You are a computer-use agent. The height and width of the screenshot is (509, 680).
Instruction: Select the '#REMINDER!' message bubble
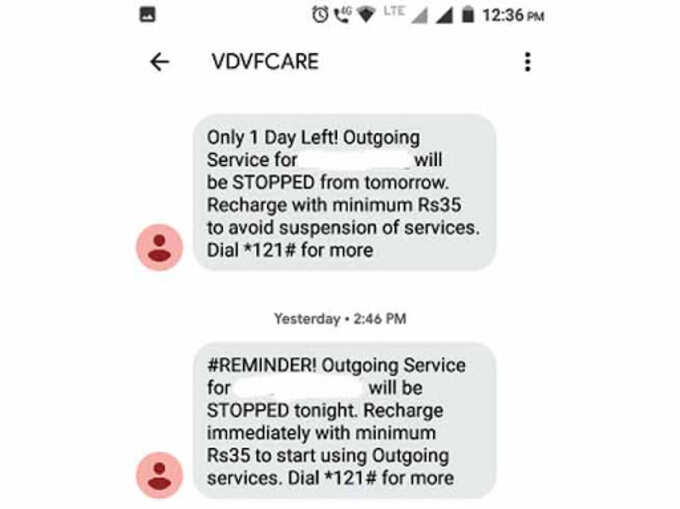[x=343, y=420]
